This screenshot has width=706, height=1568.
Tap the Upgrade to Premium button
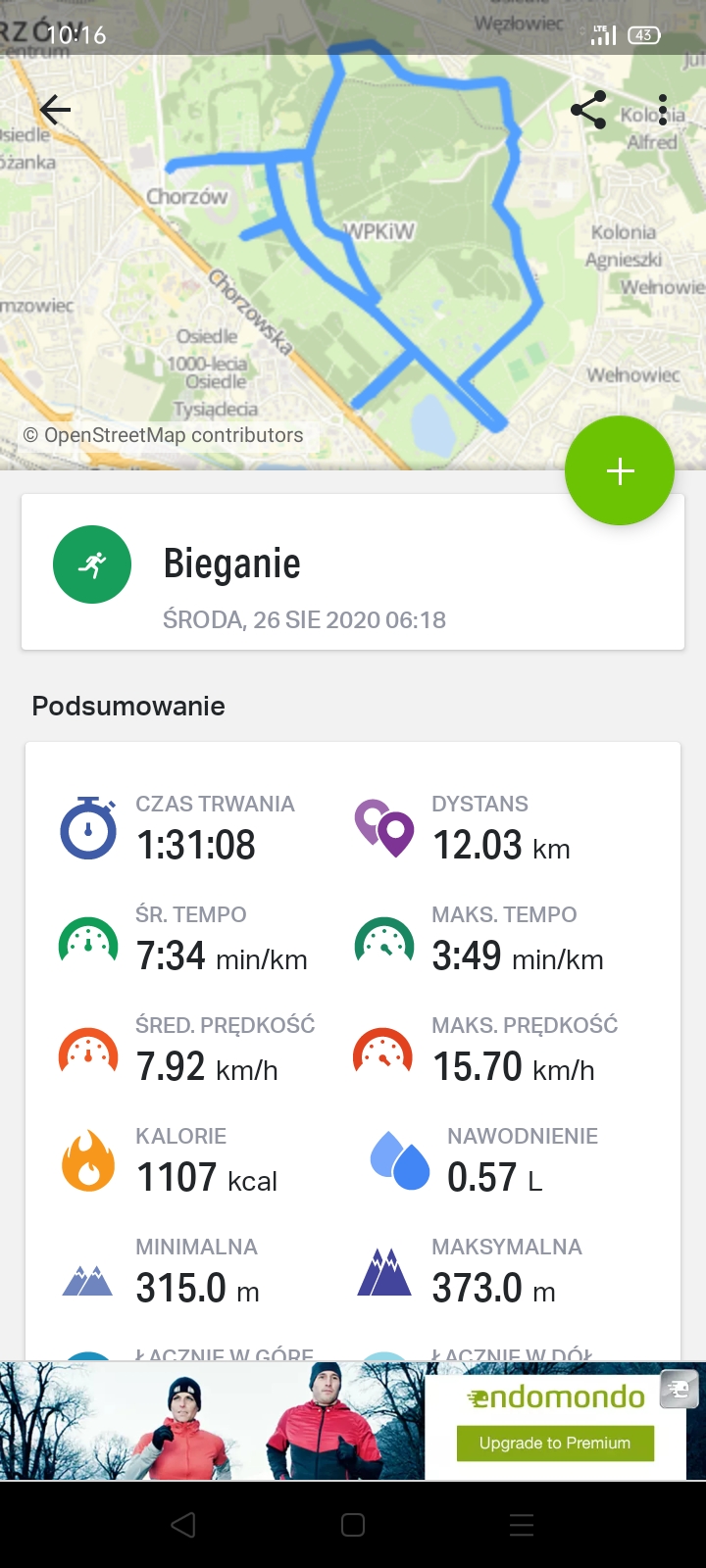tap(555, 1443)
